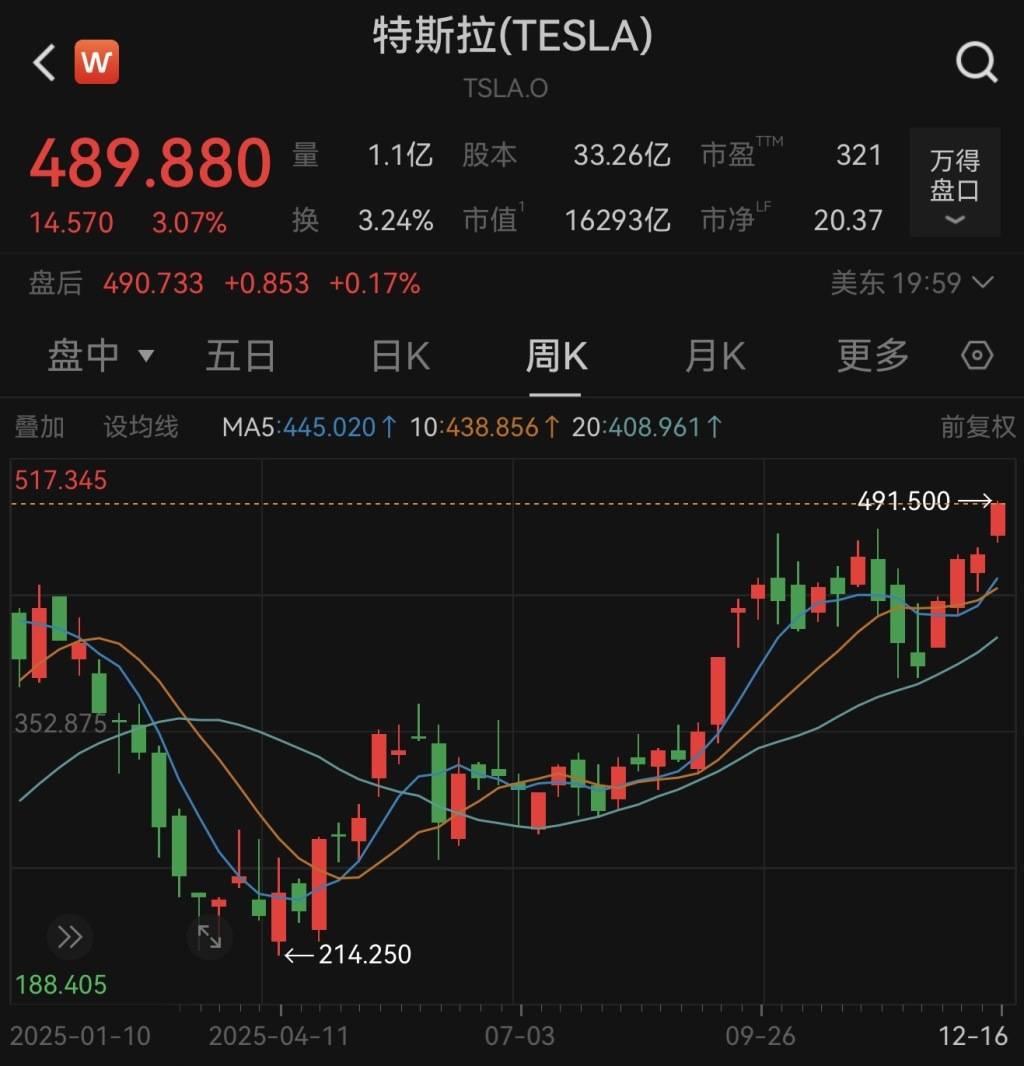Click 设均线 to configure moving averages
This screenshot has height=1066, width=1024.
pyautogui.click(x=140, y=427)
